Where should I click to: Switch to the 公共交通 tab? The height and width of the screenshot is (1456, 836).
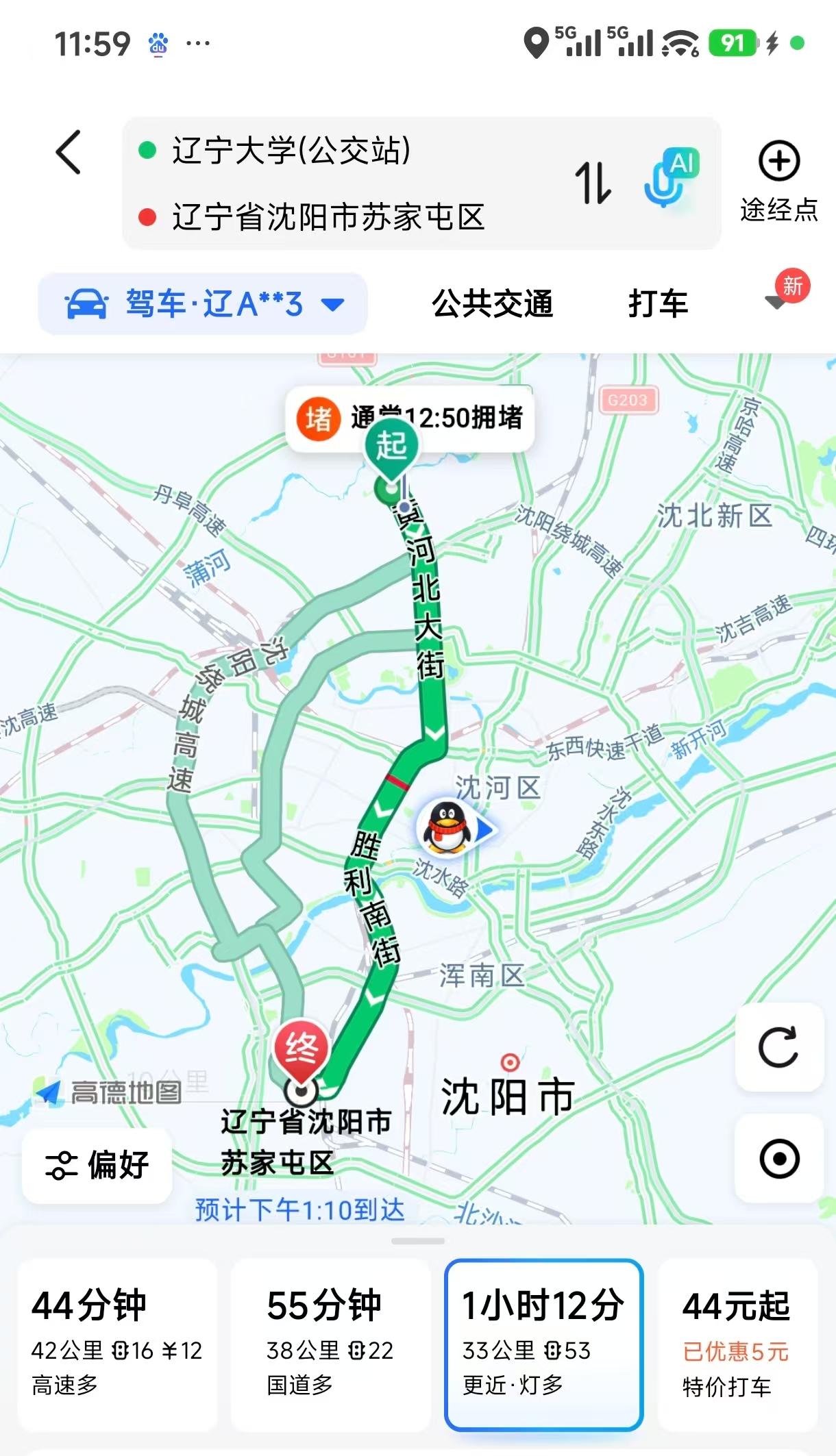495,303
